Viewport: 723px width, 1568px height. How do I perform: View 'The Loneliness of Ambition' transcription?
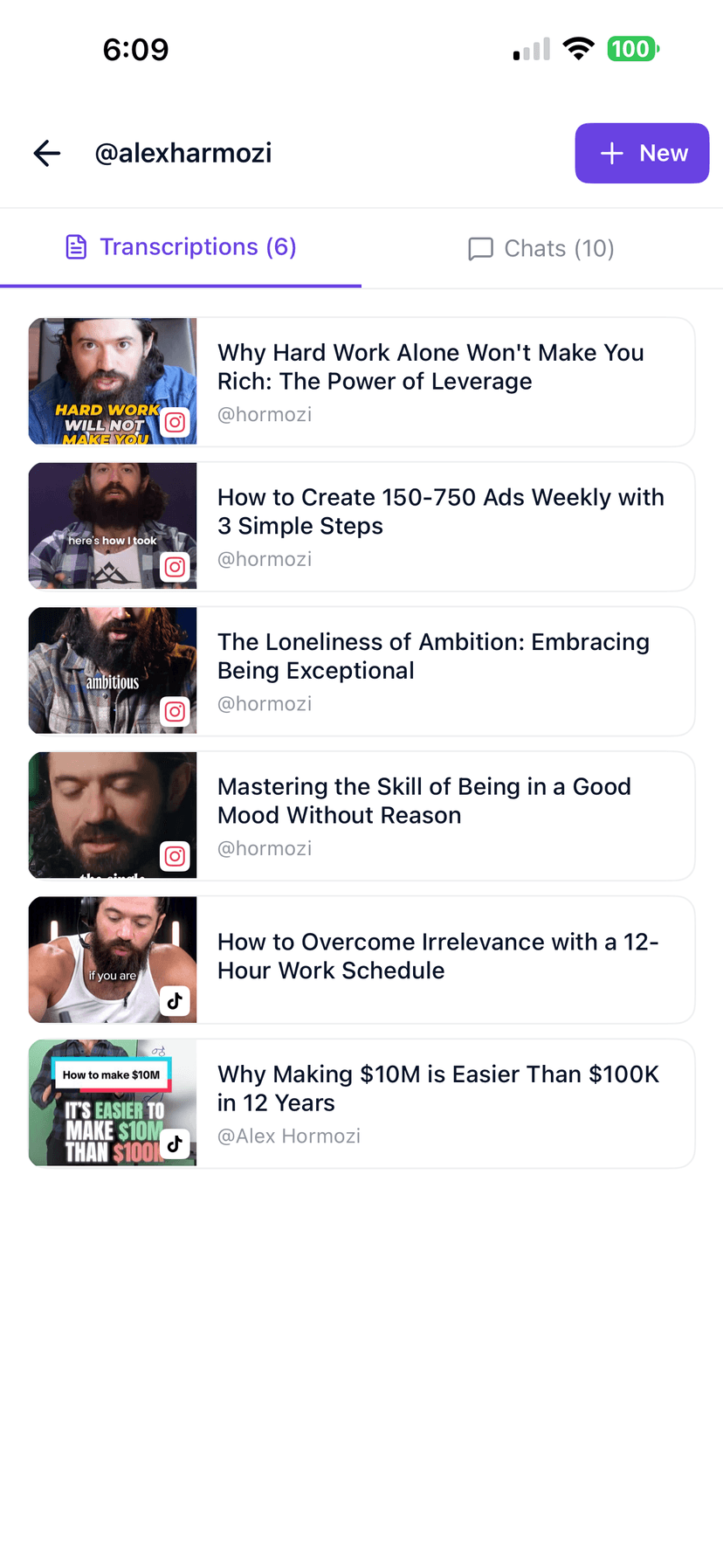pyautogui.click(x=433, y=657)
